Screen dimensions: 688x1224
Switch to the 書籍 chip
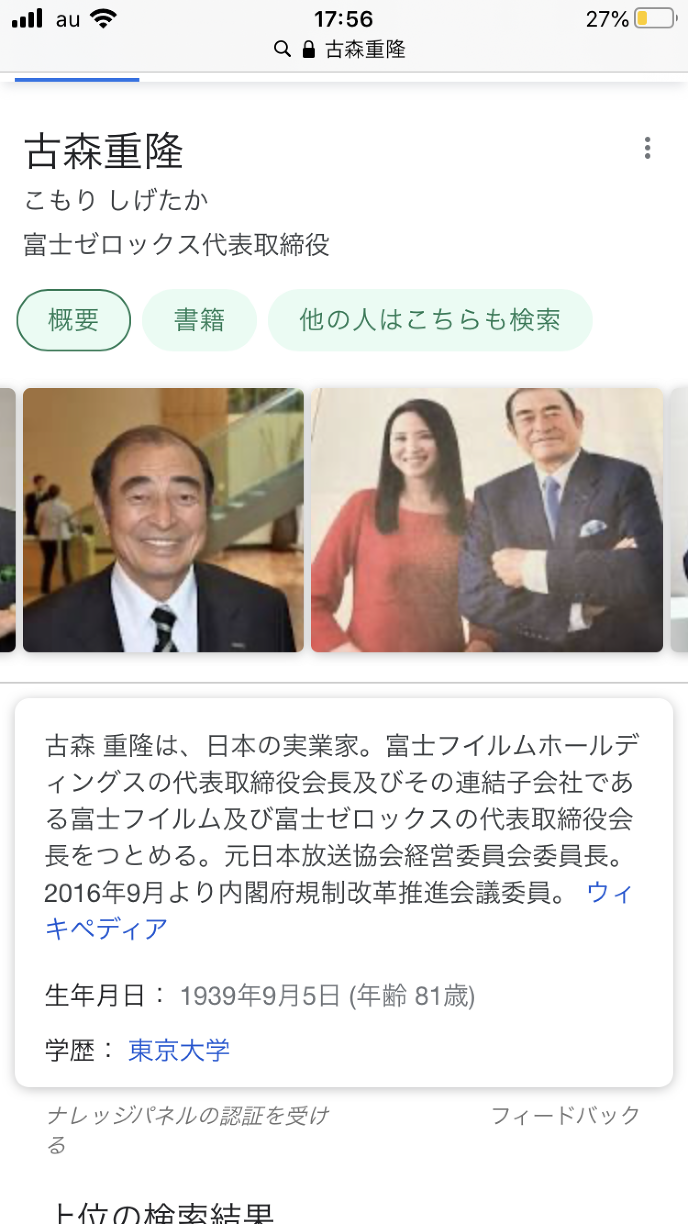point(199,320)
